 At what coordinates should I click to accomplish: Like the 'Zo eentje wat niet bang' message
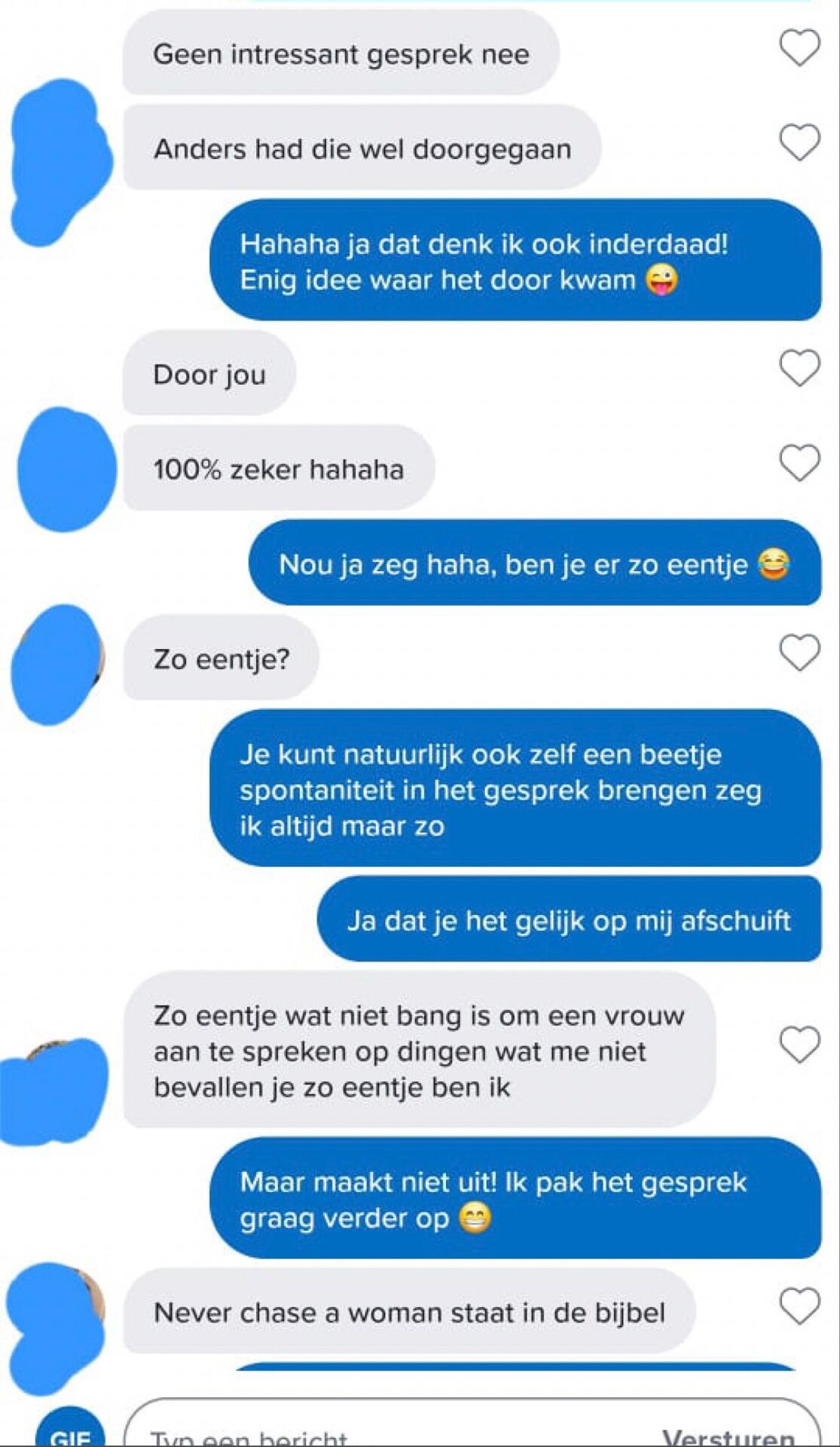click(x=799, y=1045)
